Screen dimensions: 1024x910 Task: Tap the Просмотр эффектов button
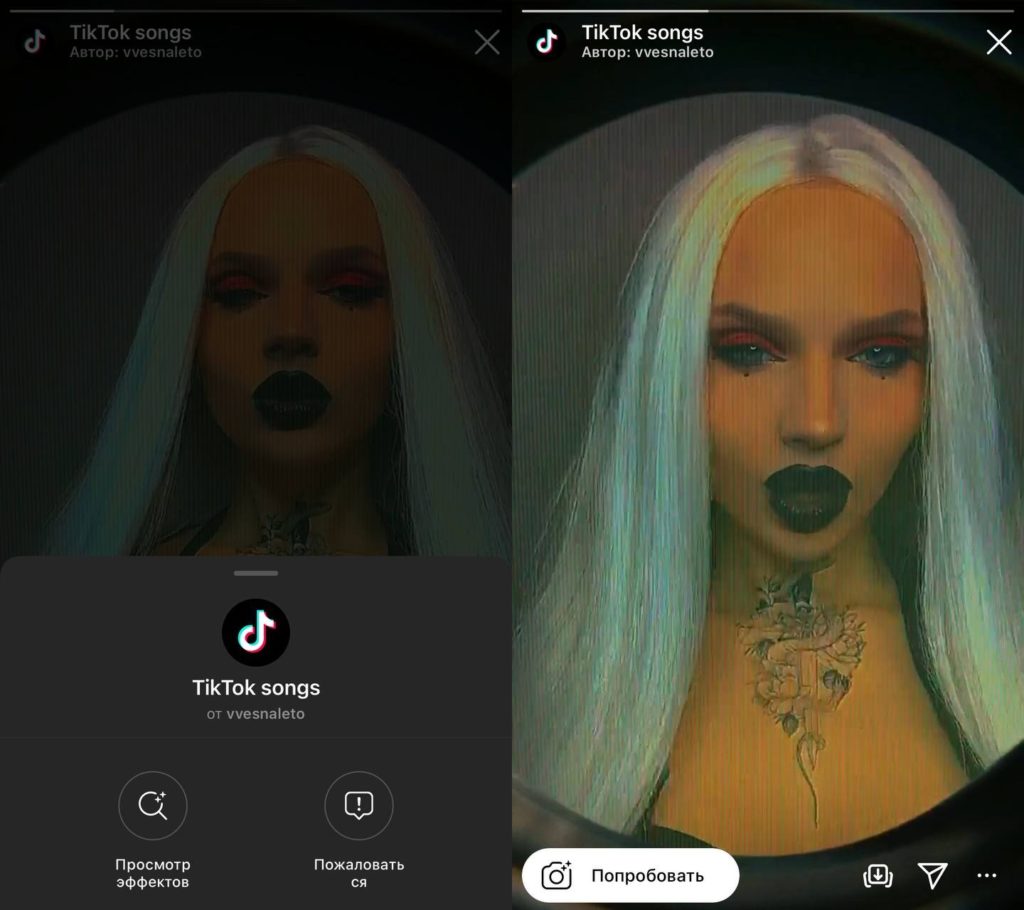[x=152, y=805]
